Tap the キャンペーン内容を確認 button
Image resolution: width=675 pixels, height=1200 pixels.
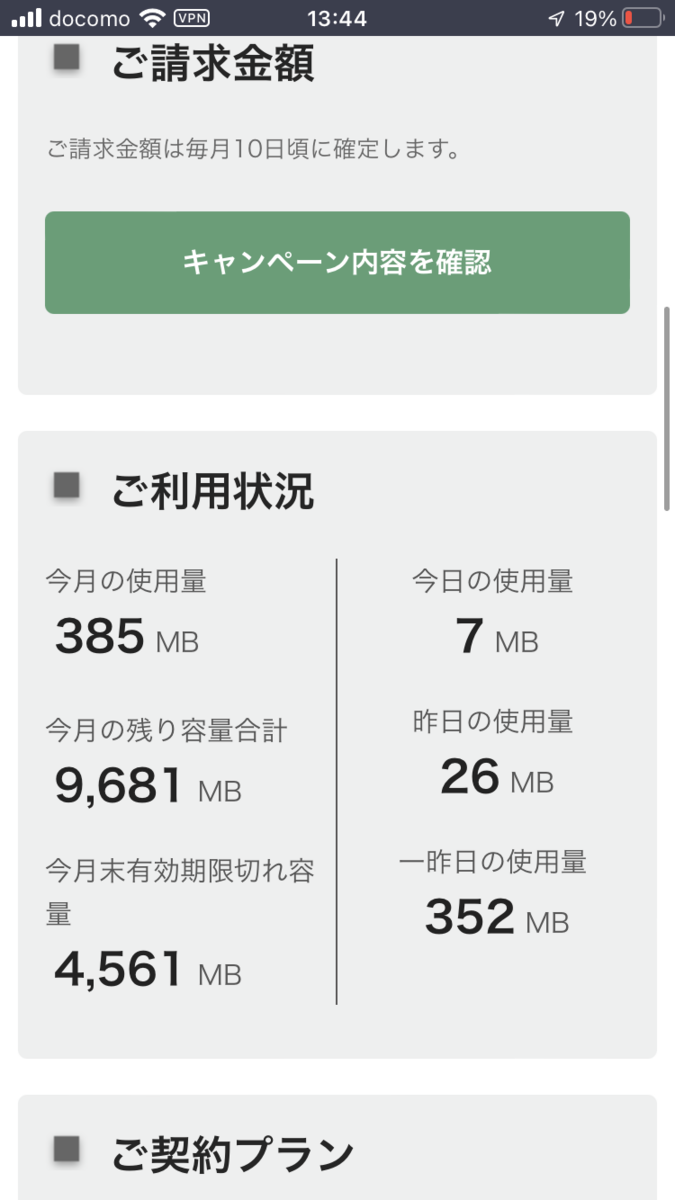[x=337, y=263]
